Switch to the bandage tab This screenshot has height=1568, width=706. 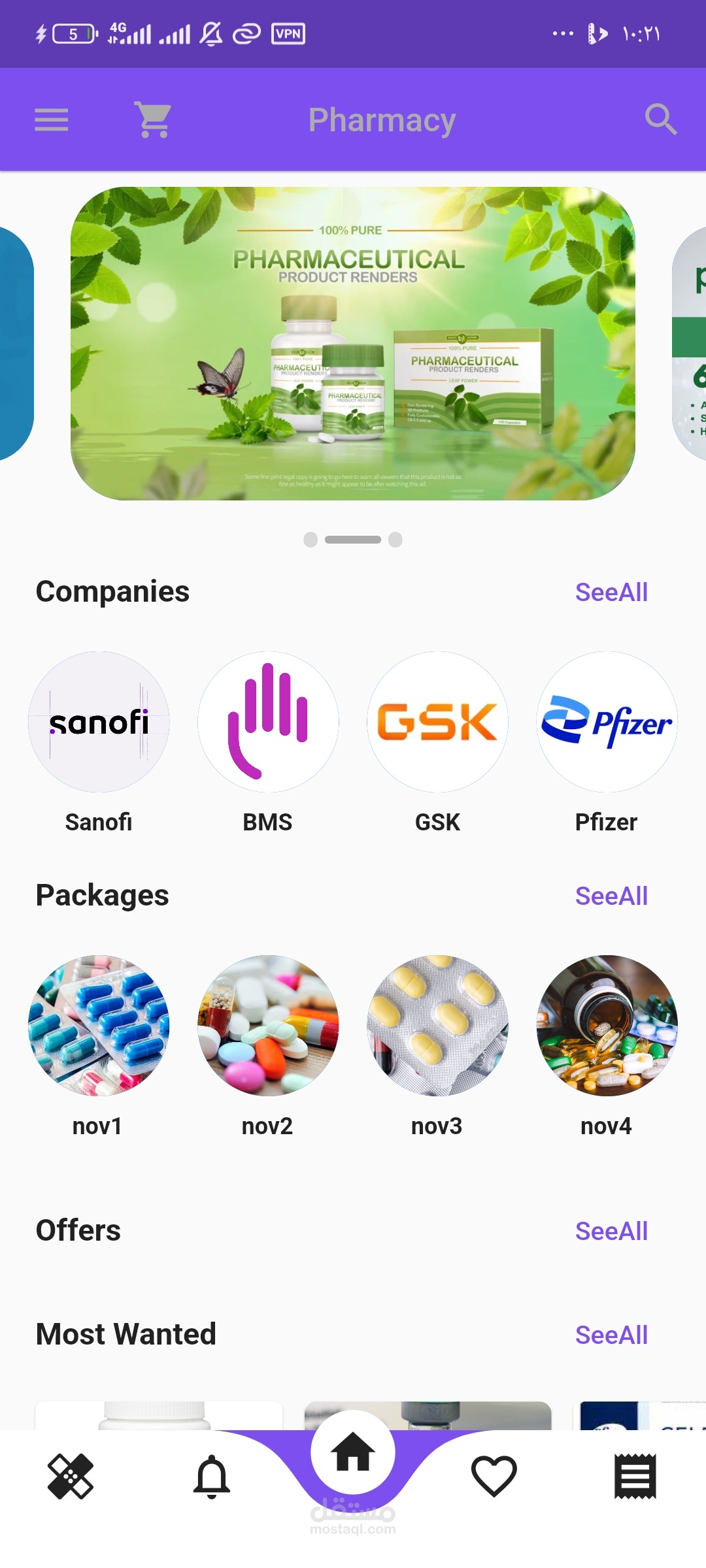click(71, 1477)
